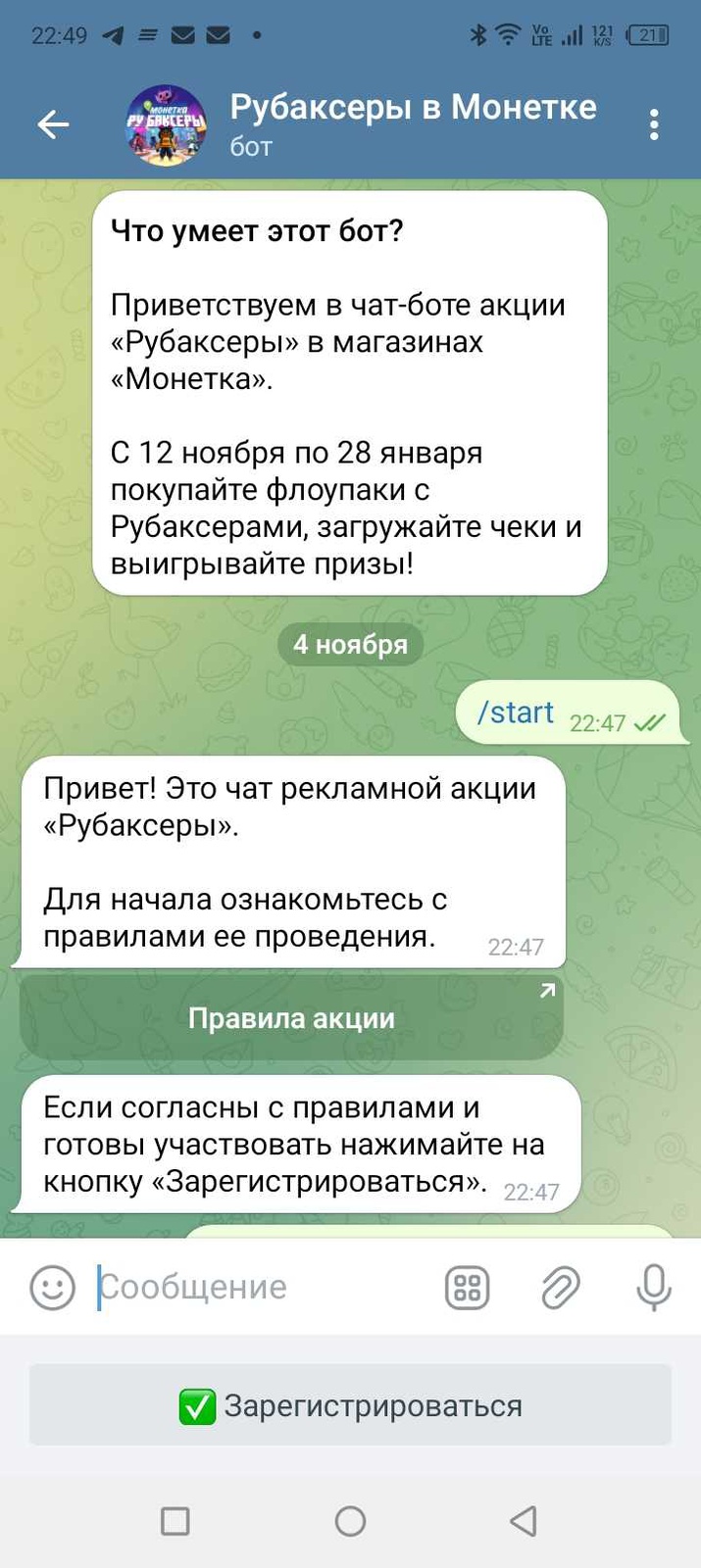The image size is (701, 1568).
Task: Open the Правила акции link button
Action: (291, 1018)
